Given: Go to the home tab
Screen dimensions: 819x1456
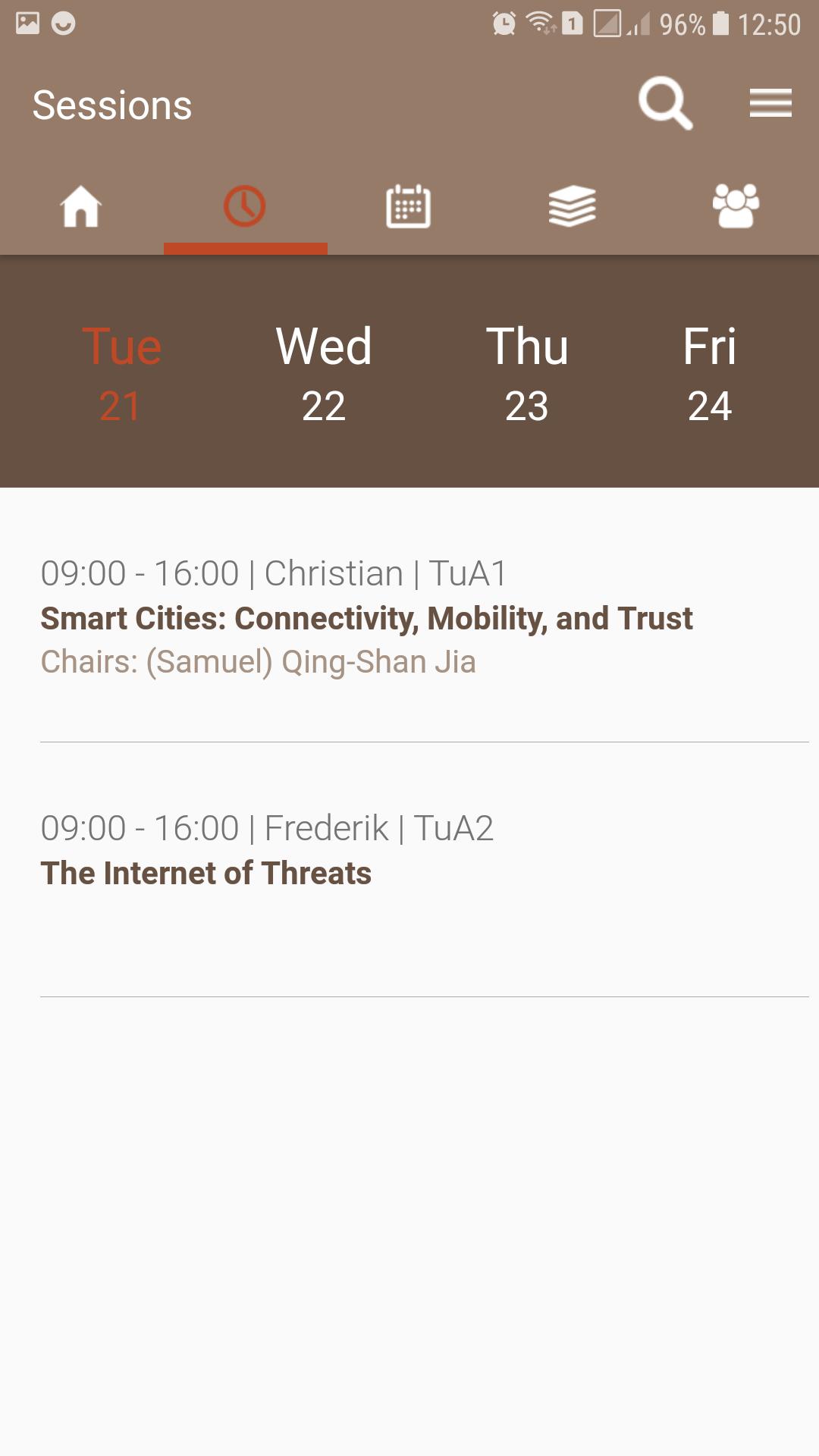Looking at the screenshot, I should (x=81, y=206).
